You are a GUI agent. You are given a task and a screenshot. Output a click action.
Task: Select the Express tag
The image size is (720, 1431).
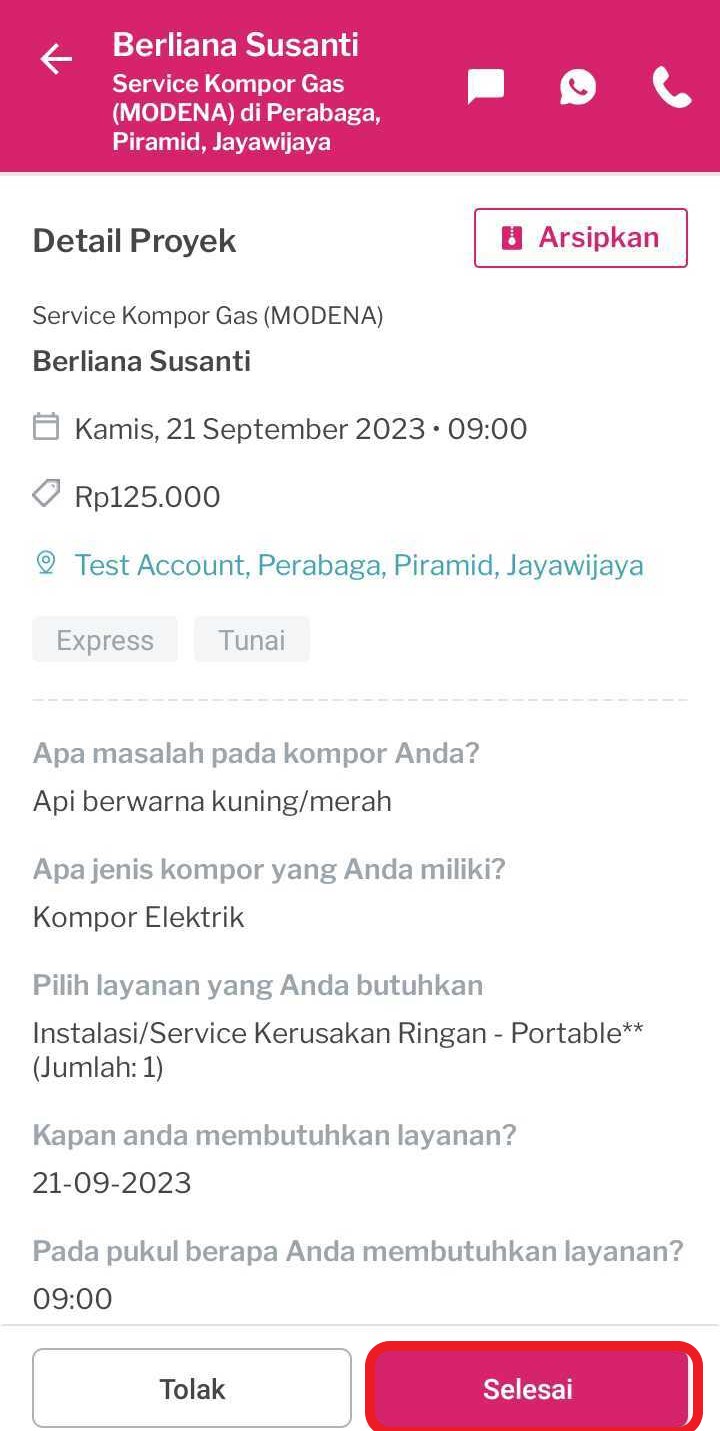pyautogui.click(x=104, y=639)
